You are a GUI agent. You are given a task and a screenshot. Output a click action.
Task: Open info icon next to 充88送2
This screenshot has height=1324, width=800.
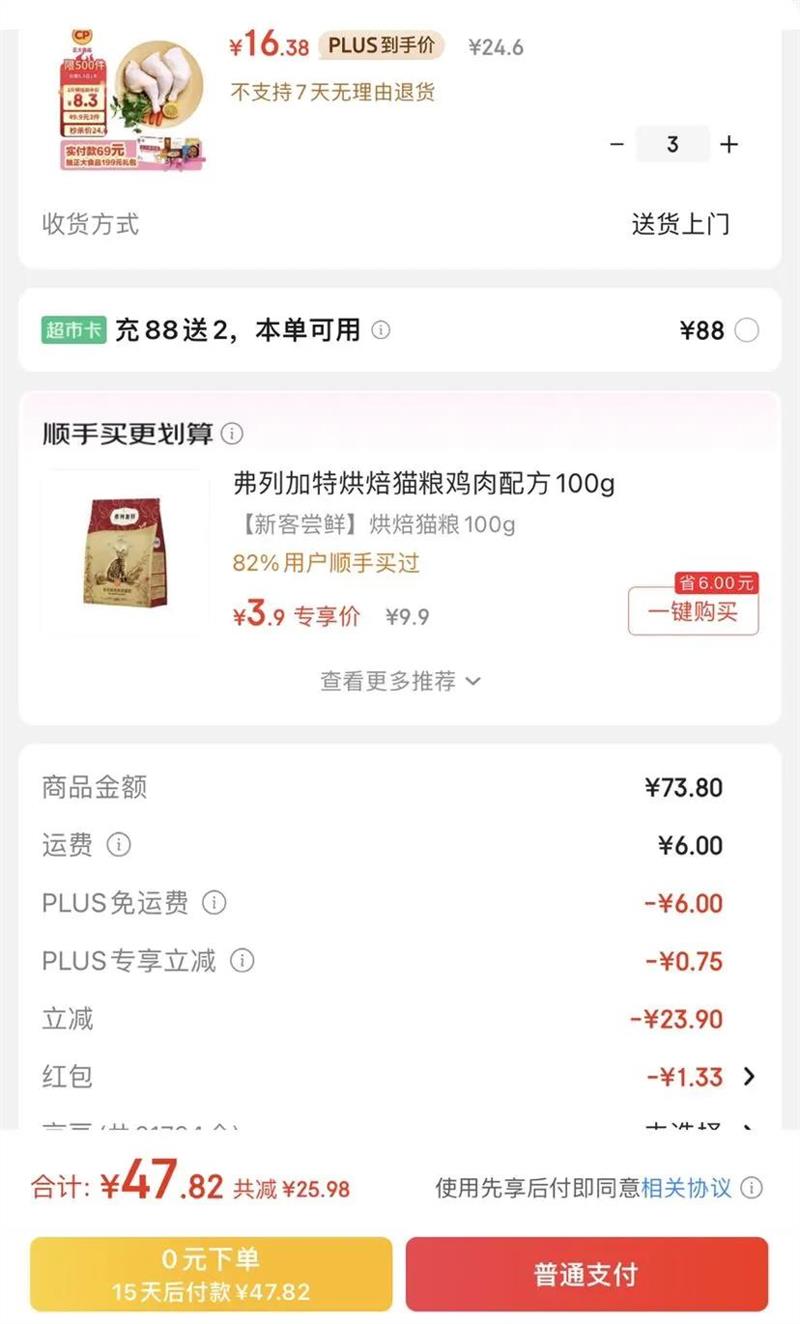tap(381, 330)
